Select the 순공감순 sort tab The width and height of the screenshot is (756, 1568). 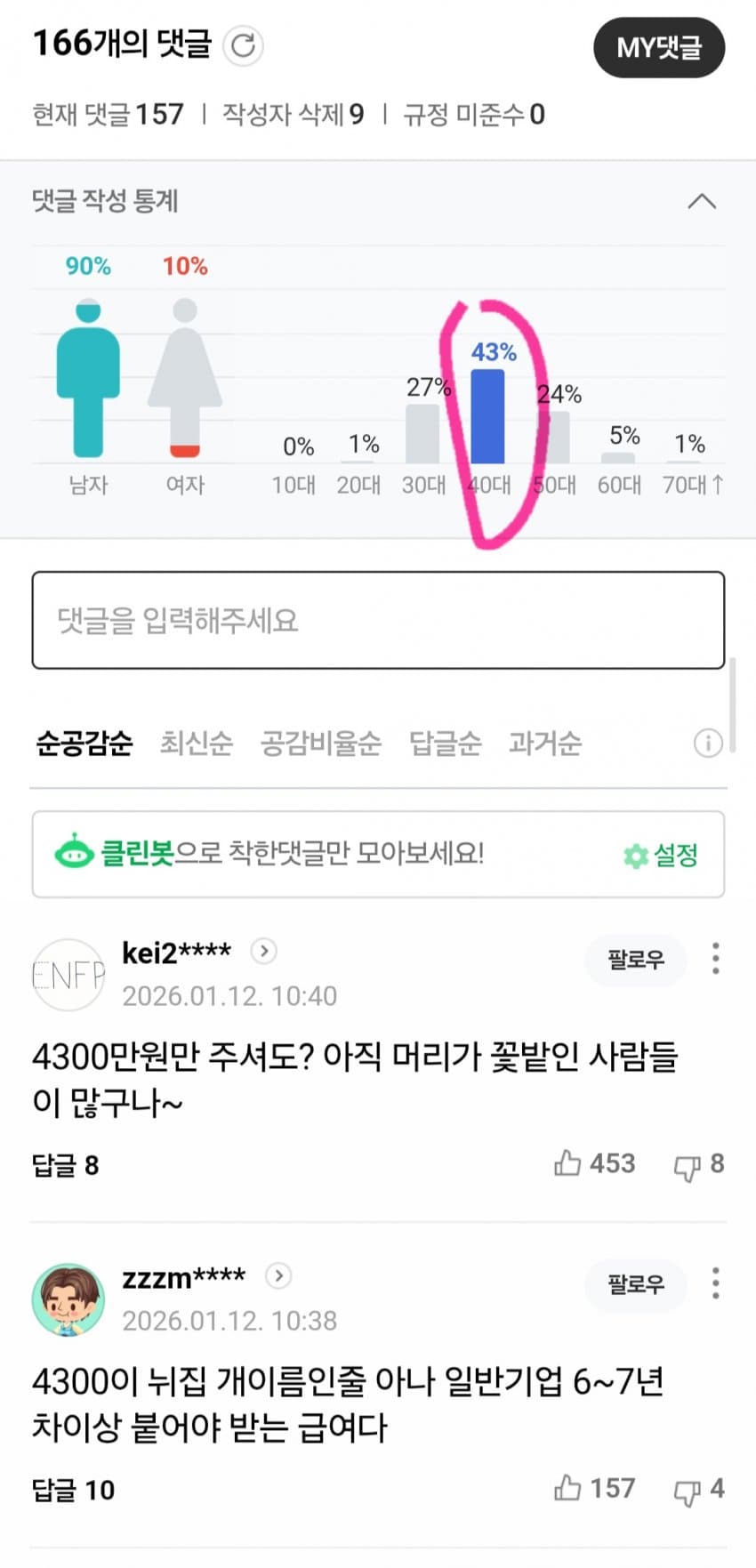click(x=84, y=743)
